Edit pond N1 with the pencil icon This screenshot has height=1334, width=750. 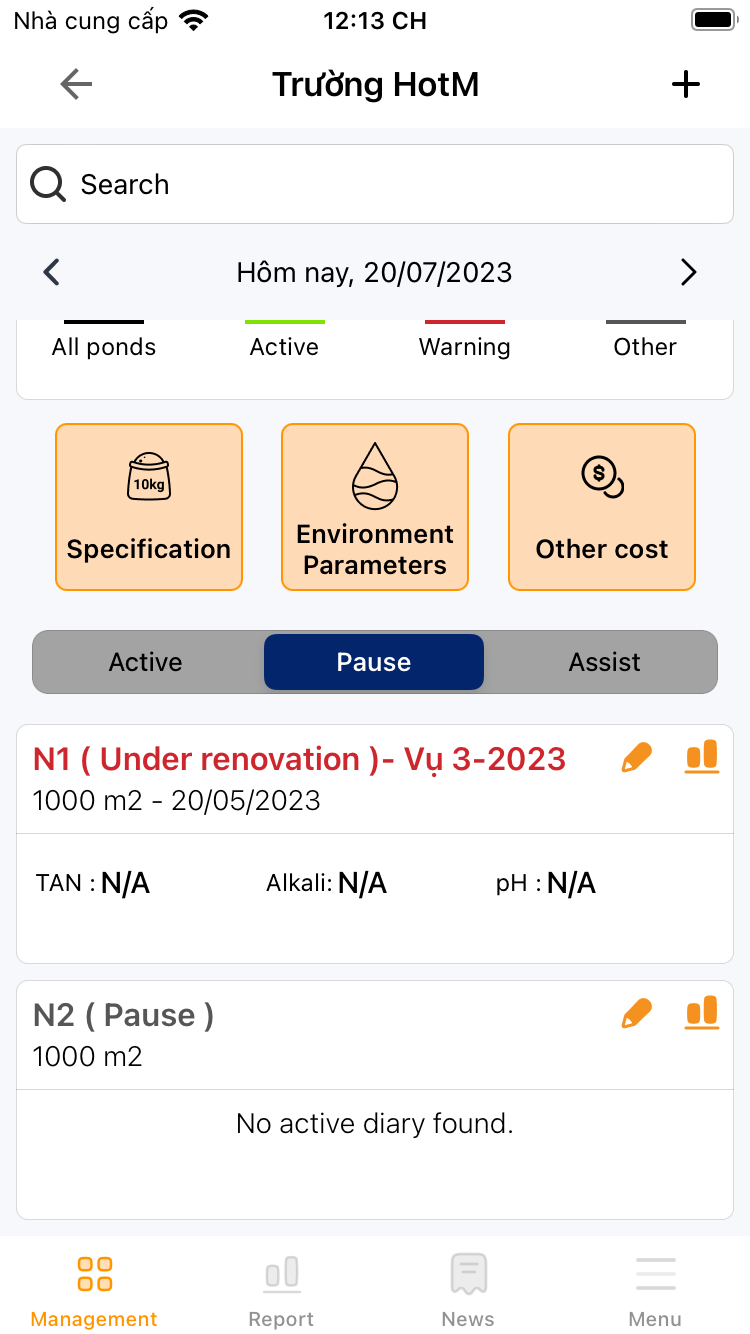636,759
